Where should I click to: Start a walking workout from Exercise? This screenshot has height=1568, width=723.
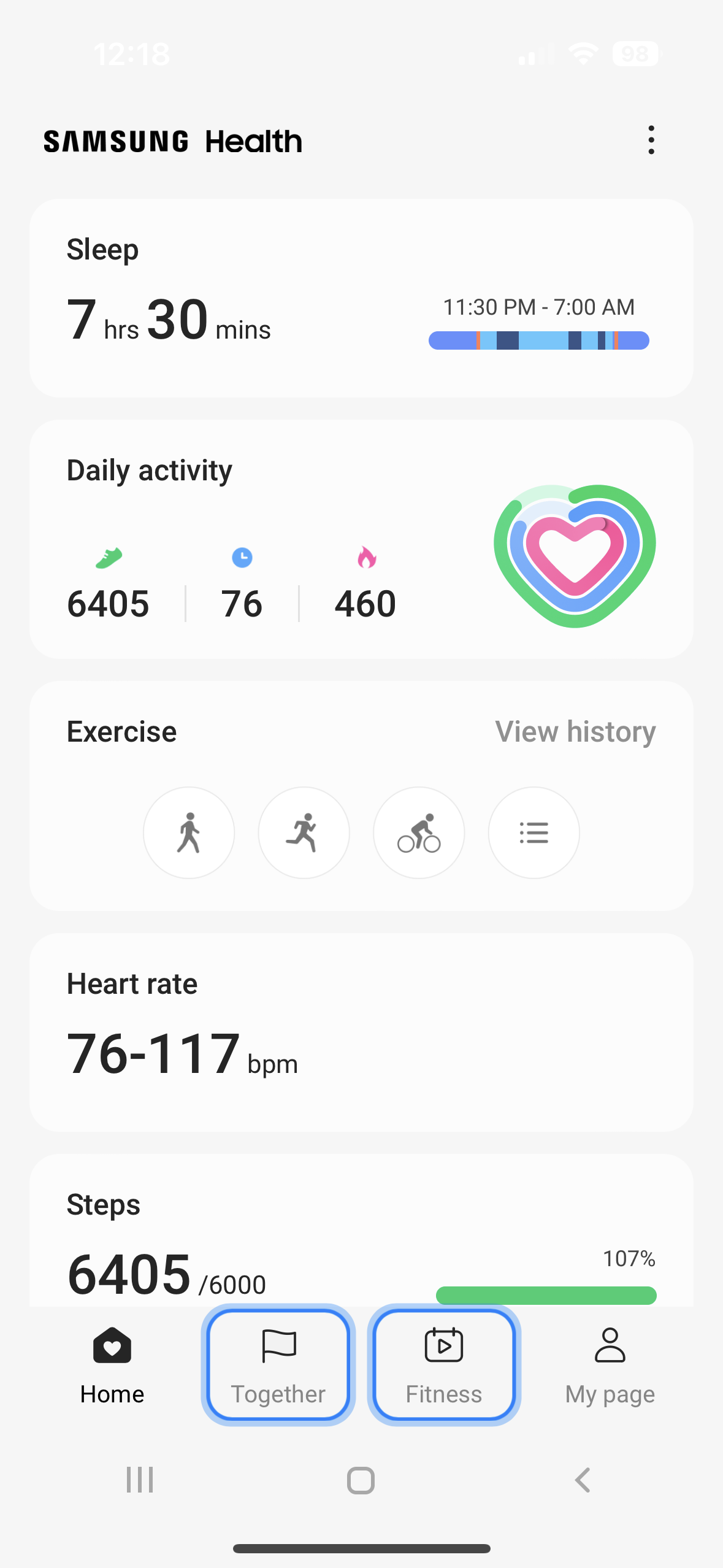(x=189, y=832)
